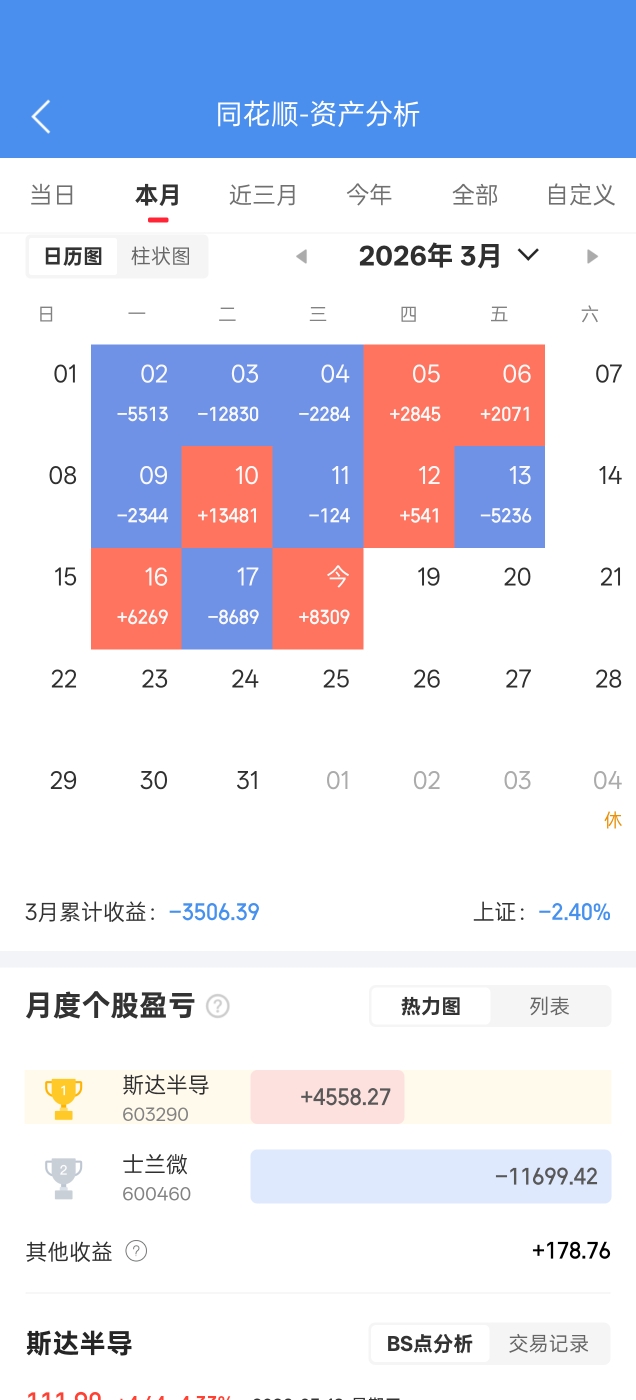Switch 月度个股盈亏 to 列表 view
The height and width of the screenshot is (1400, 636).
pos(549,1006)
